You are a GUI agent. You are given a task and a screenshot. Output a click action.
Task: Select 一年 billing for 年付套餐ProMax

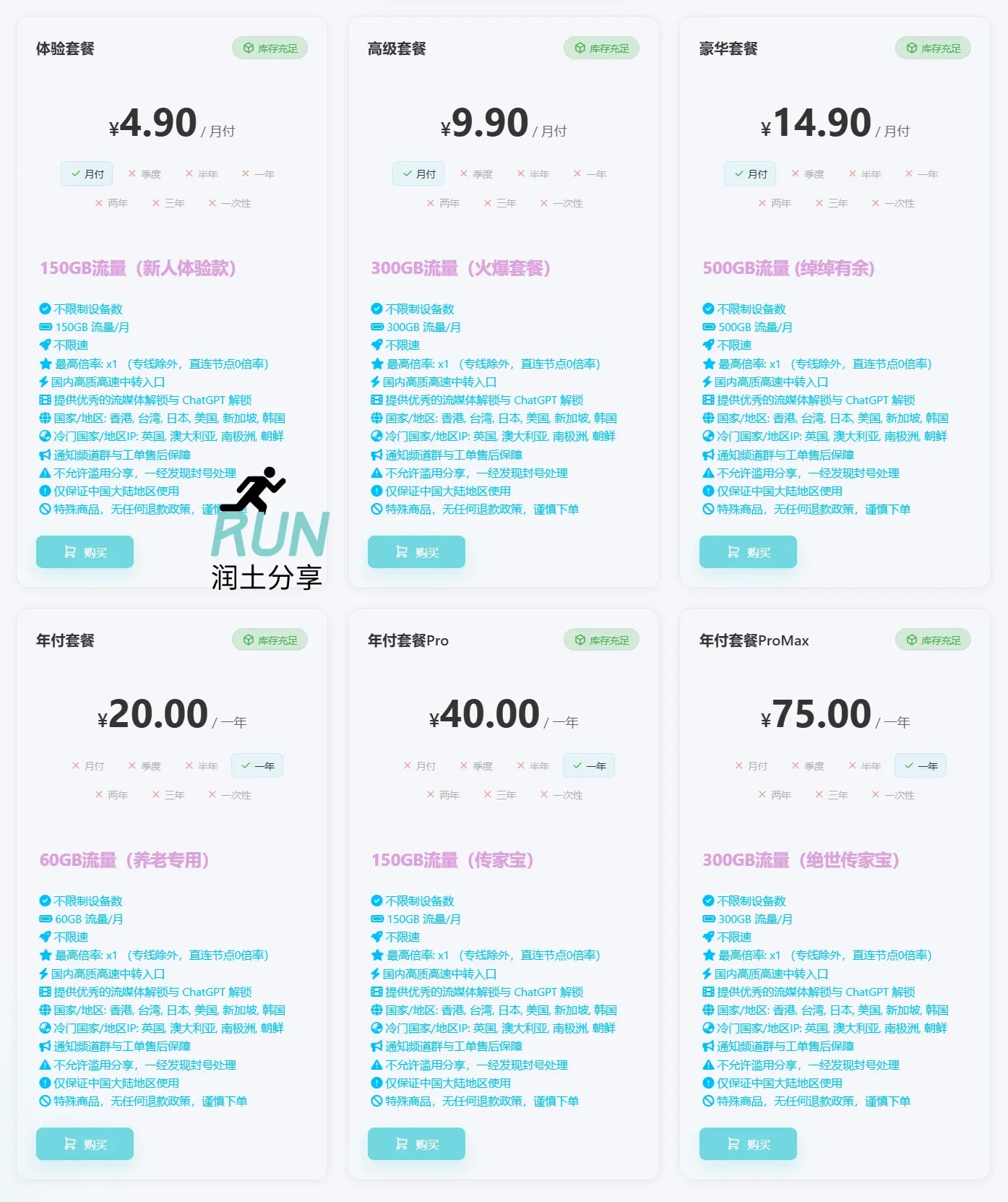921,766
